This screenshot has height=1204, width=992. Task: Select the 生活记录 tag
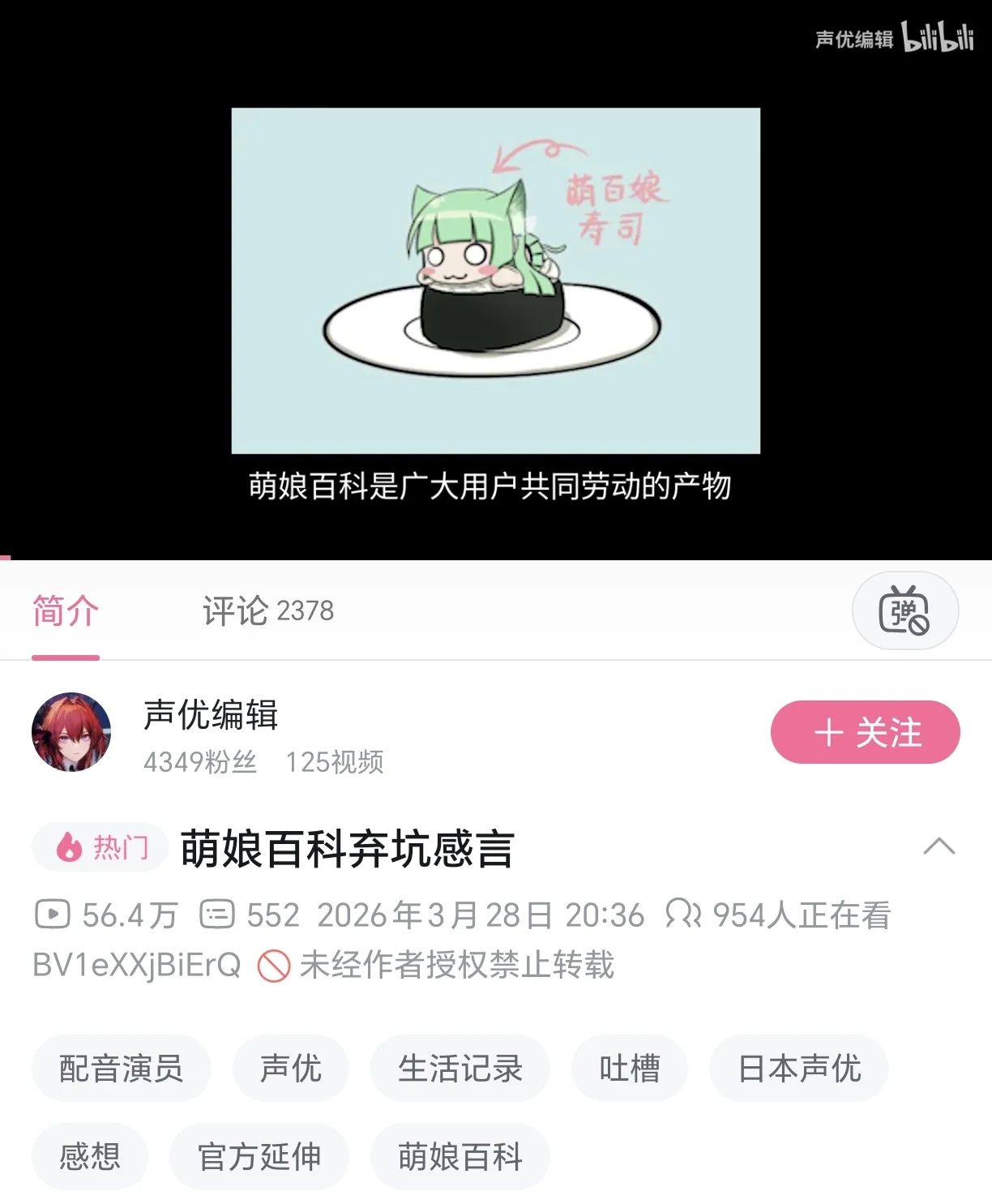[460, 1068]
